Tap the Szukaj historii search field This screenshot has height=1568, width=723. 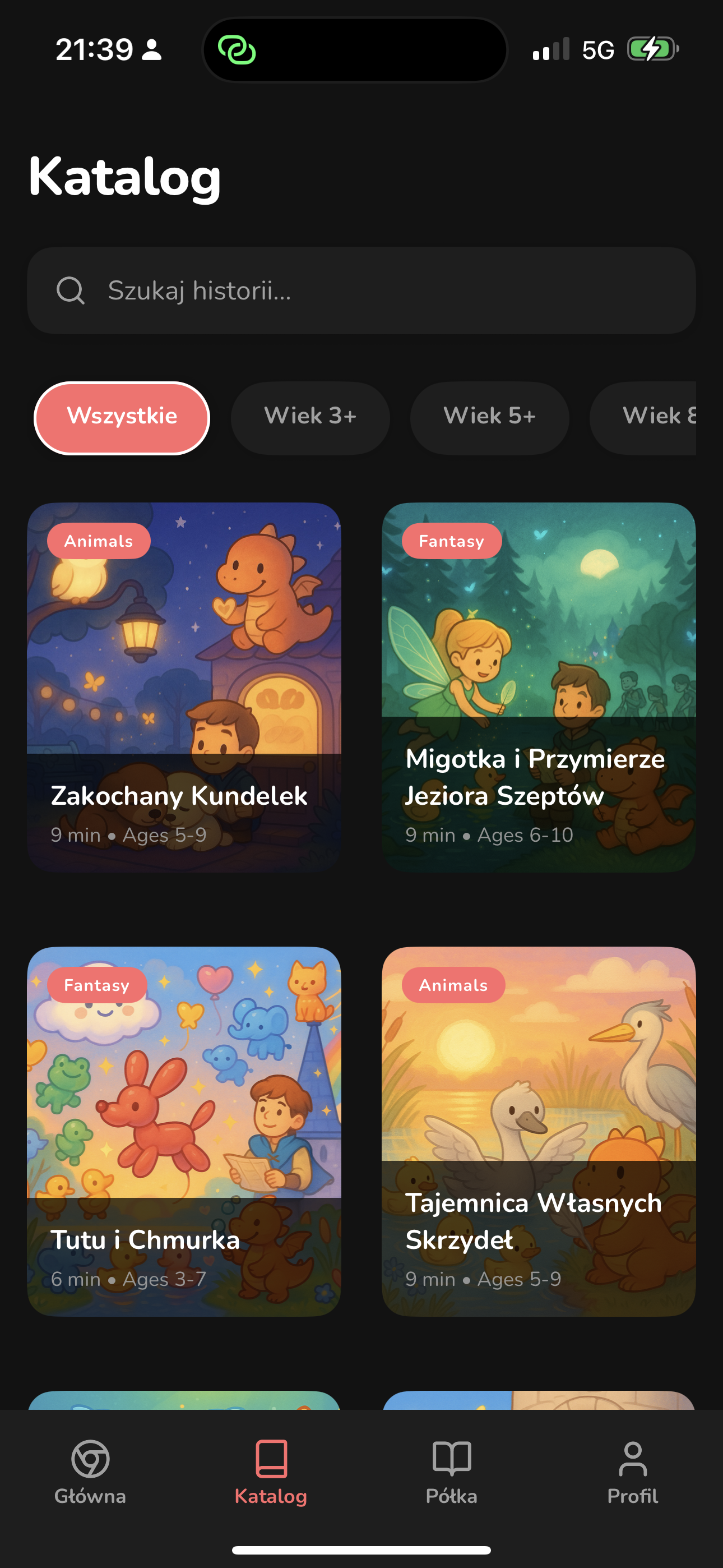360,290
